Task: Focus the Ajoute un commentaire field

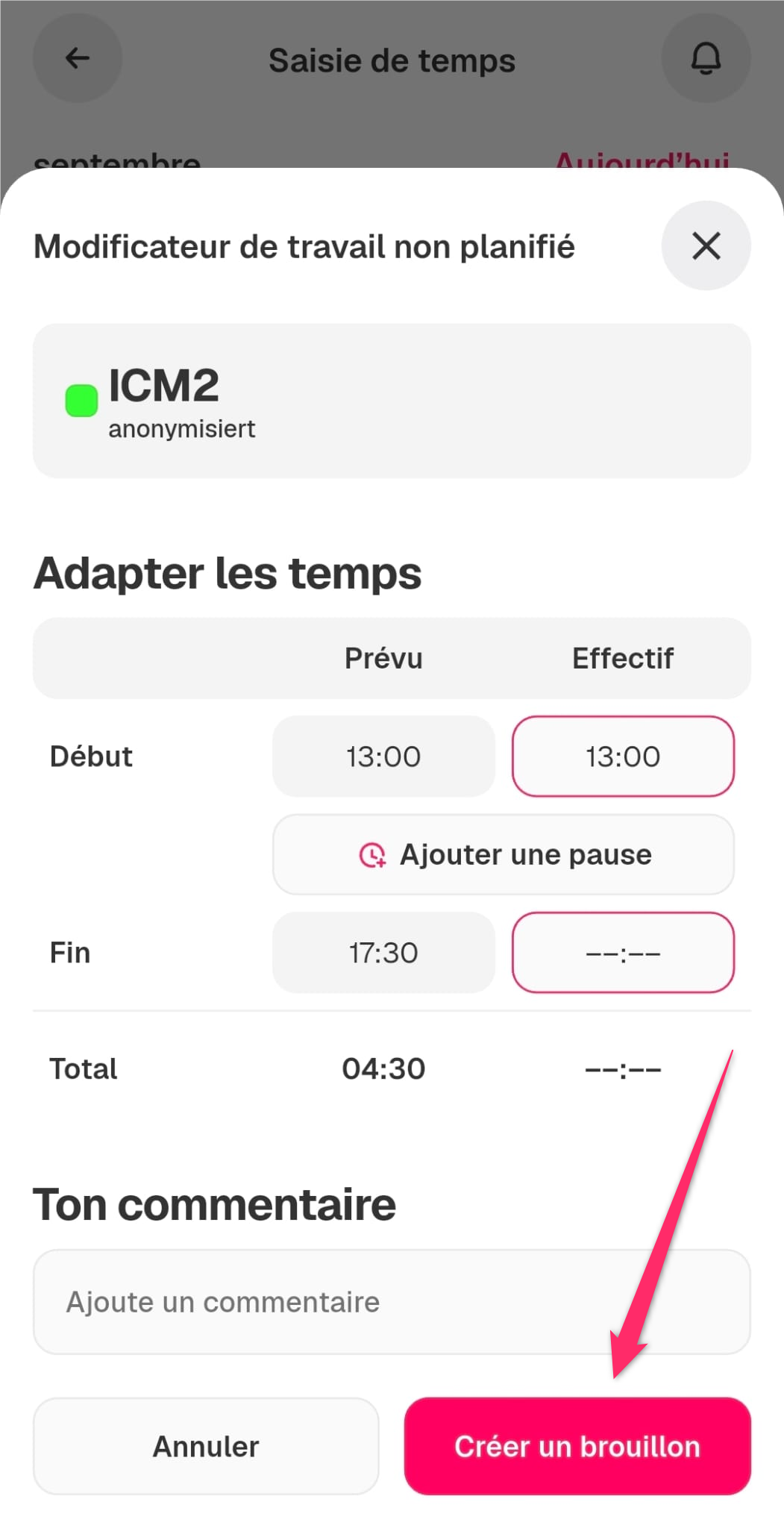Action: coord(392,1302)
